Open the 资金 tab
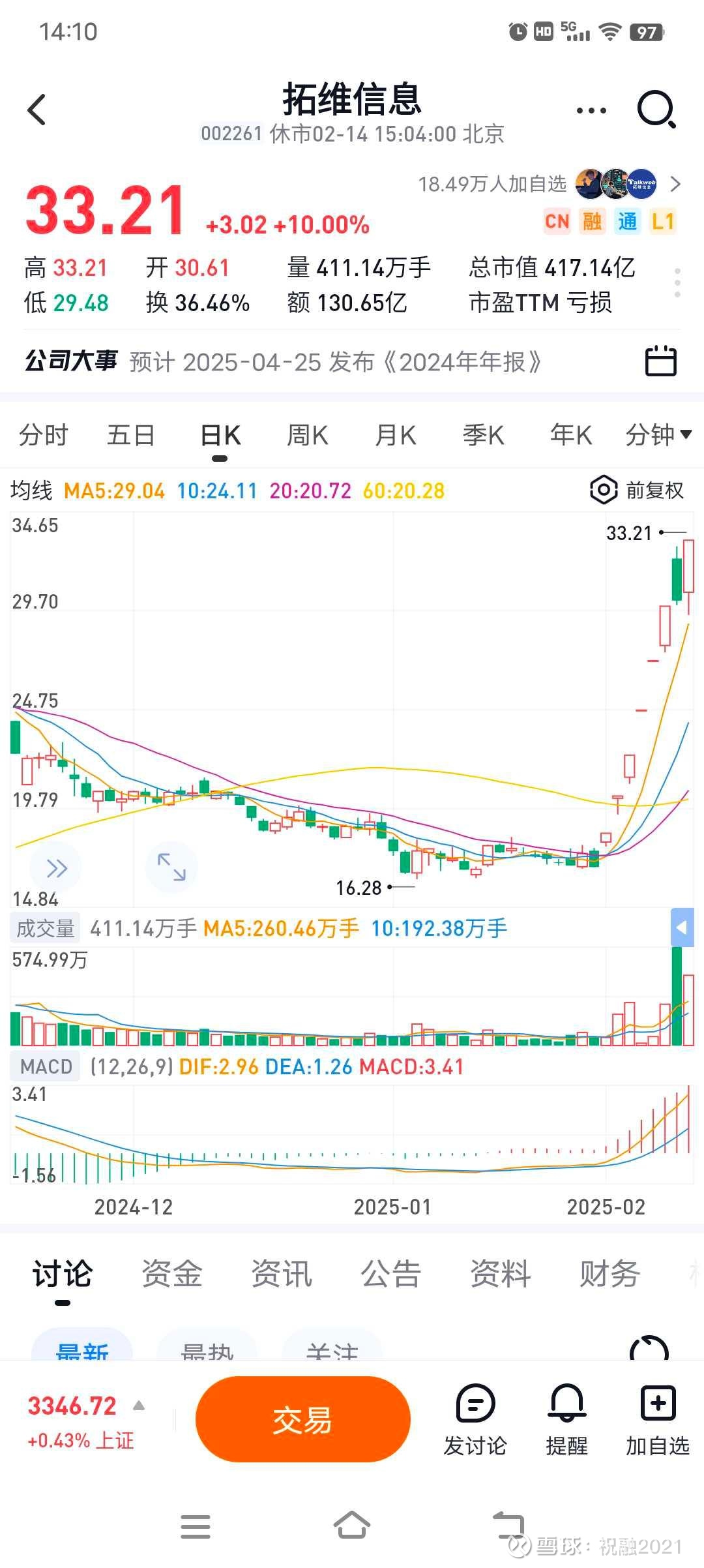 (171, 1273)
